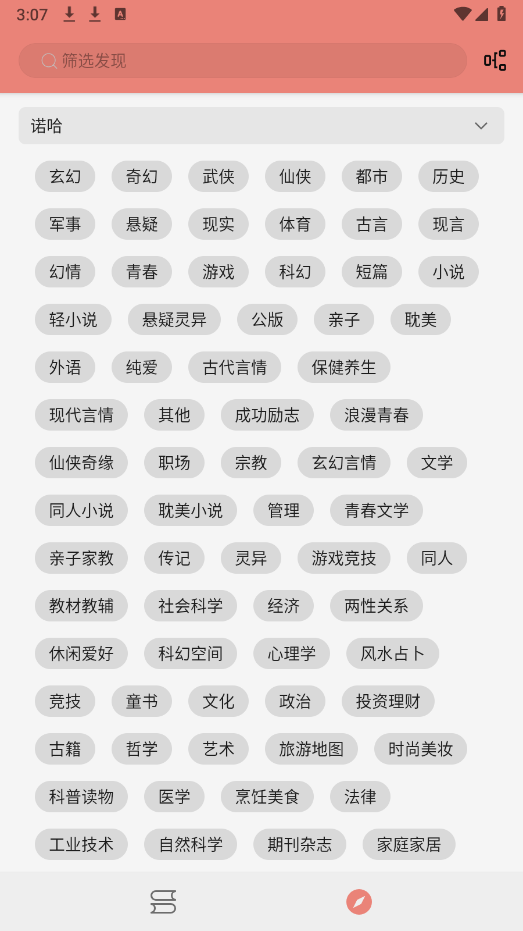Tap the 筛选发现 search field
The height and width of the screenshot is (931, 523).
point(243,61)
